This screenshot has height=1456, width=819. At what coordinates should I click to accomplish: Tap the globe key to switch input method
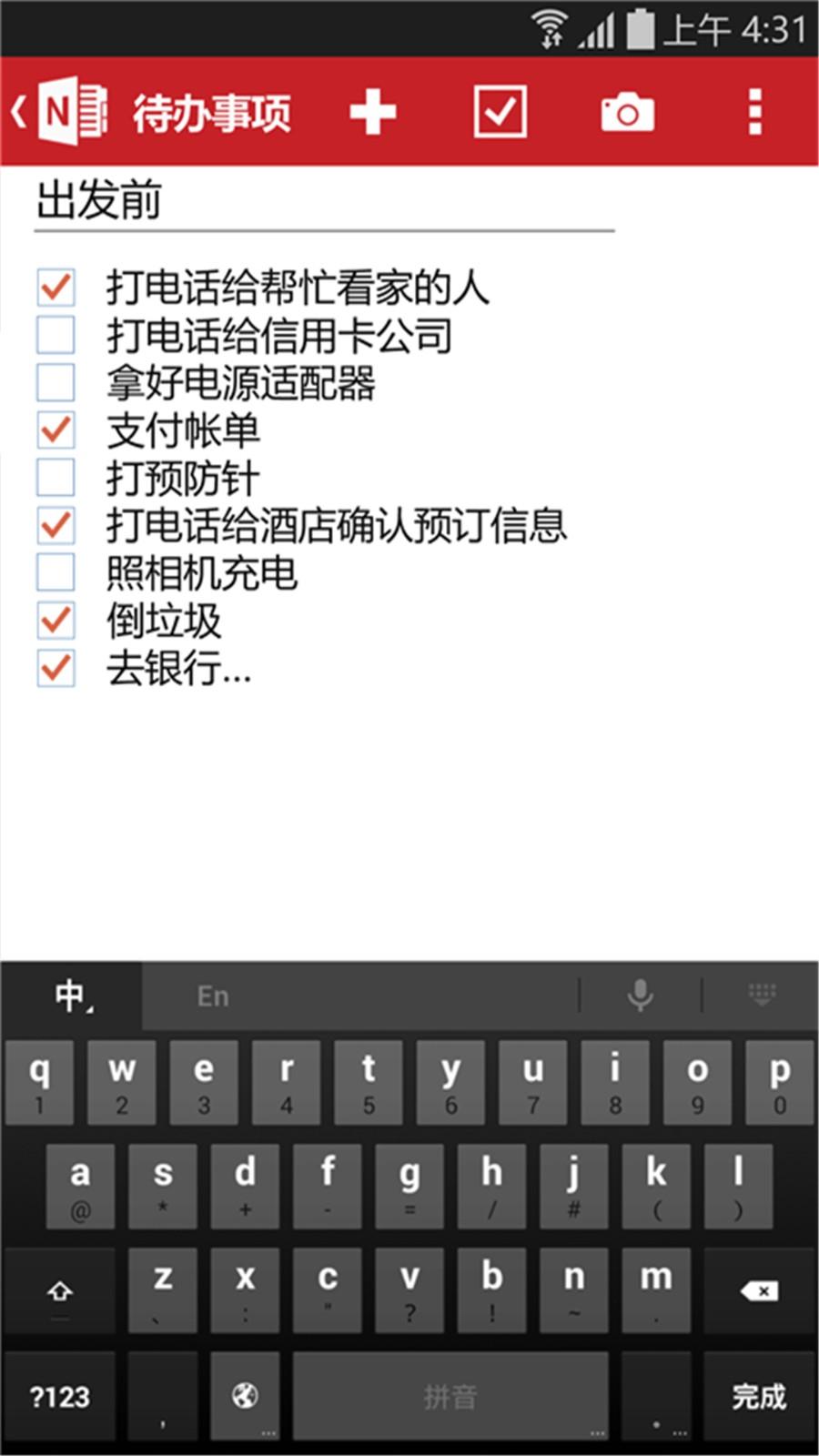coord(245,1393)
